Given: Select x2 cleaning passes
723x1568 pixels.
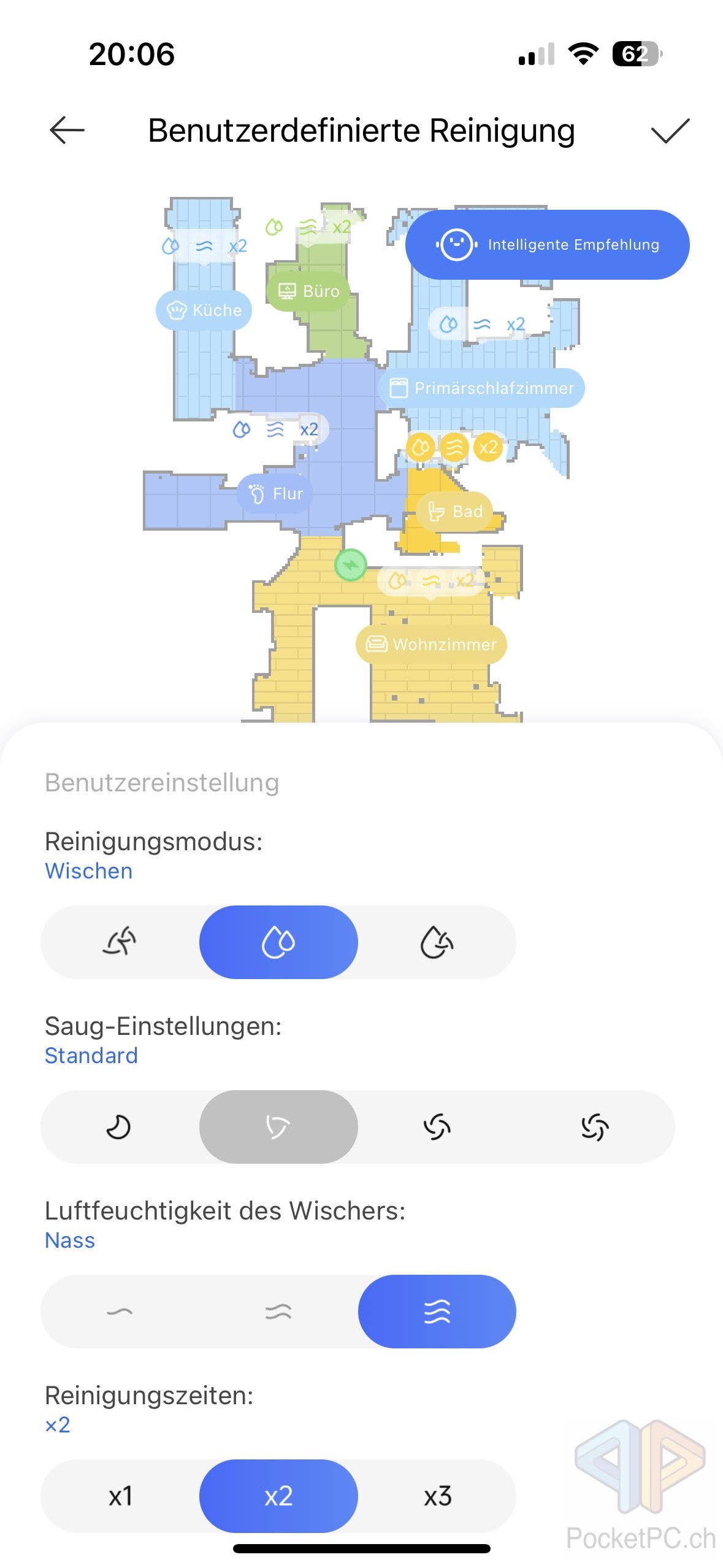Looking at the screenshot, I should (278, 1496).
